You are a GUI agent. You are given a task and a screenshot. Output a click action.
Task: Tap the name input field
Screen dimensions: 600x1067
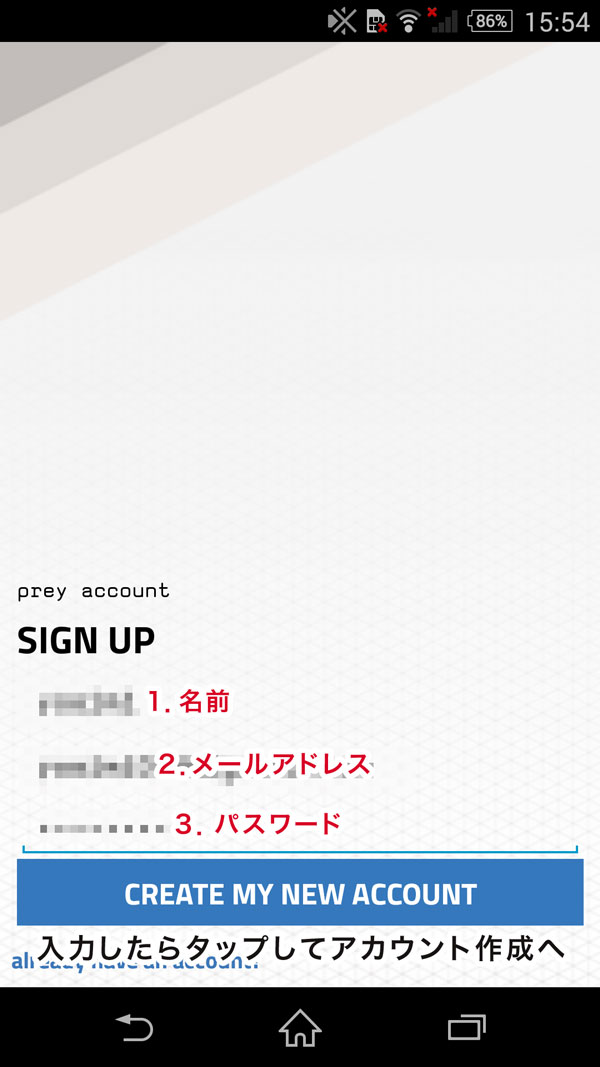coord(299,702)
